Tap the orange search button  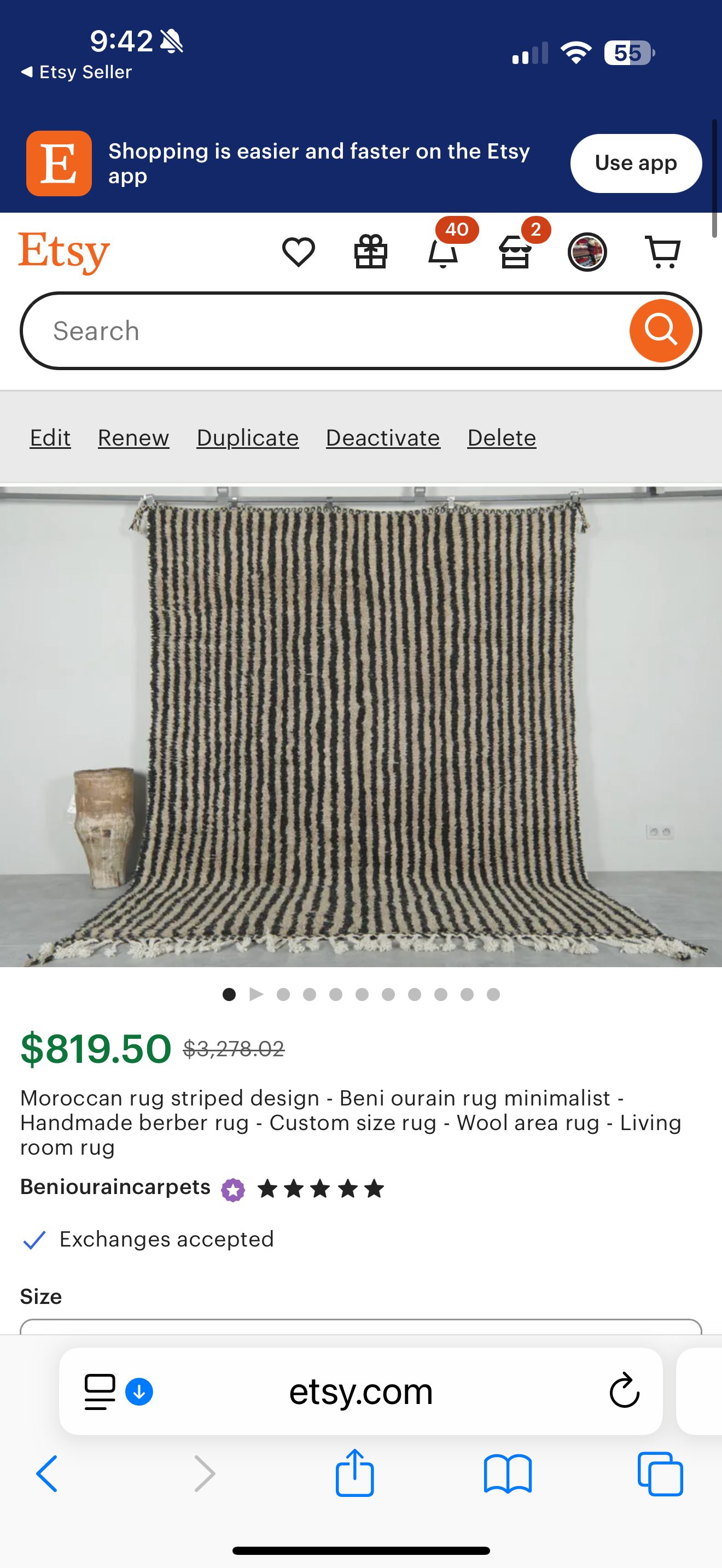pyautogui.click(x=661, y=331)
